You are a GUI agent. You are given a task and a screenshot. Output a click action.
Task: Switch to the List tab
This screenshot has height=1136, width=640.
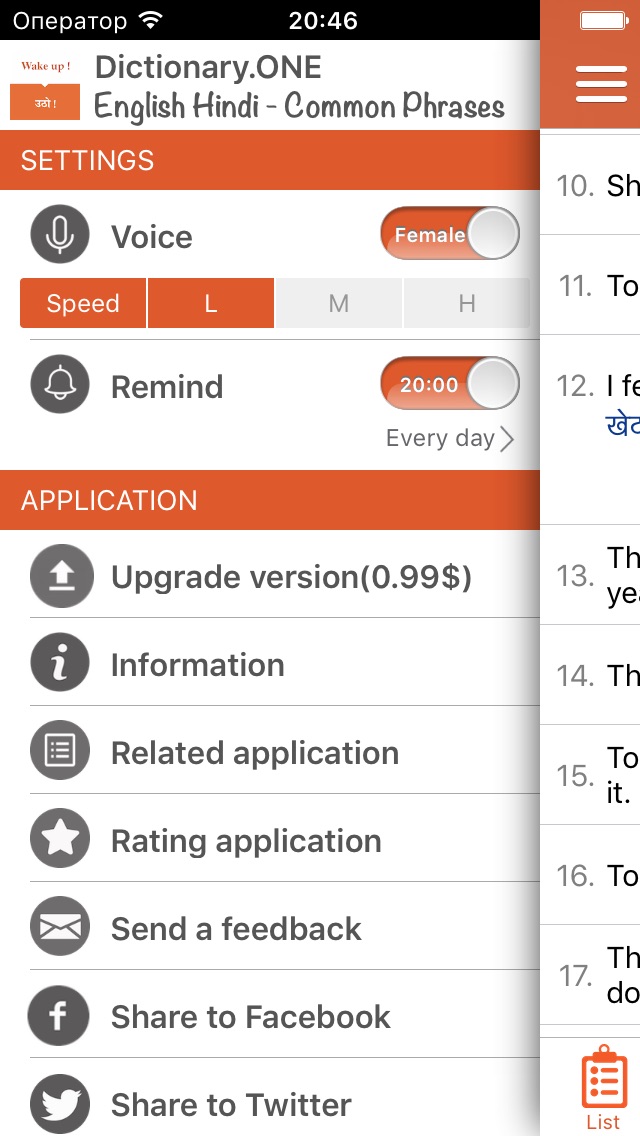(x=603, y=1087)
